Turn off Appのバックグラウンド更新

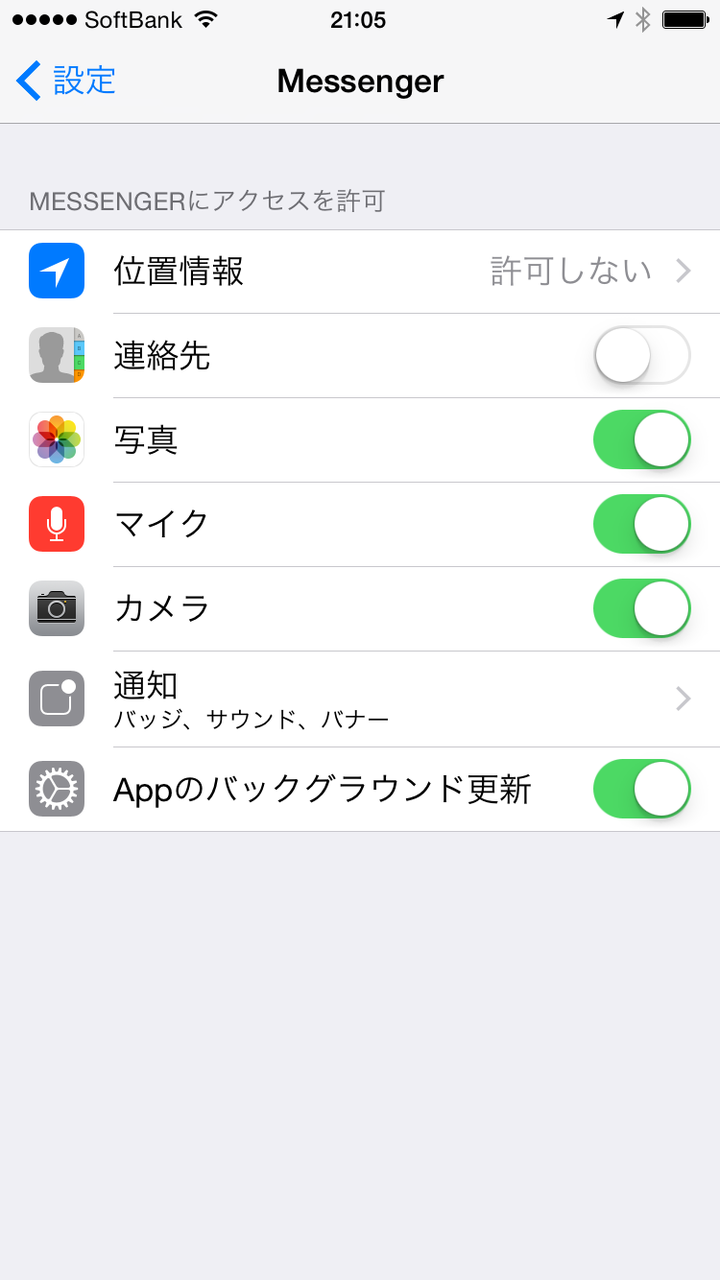pos(641,789)
